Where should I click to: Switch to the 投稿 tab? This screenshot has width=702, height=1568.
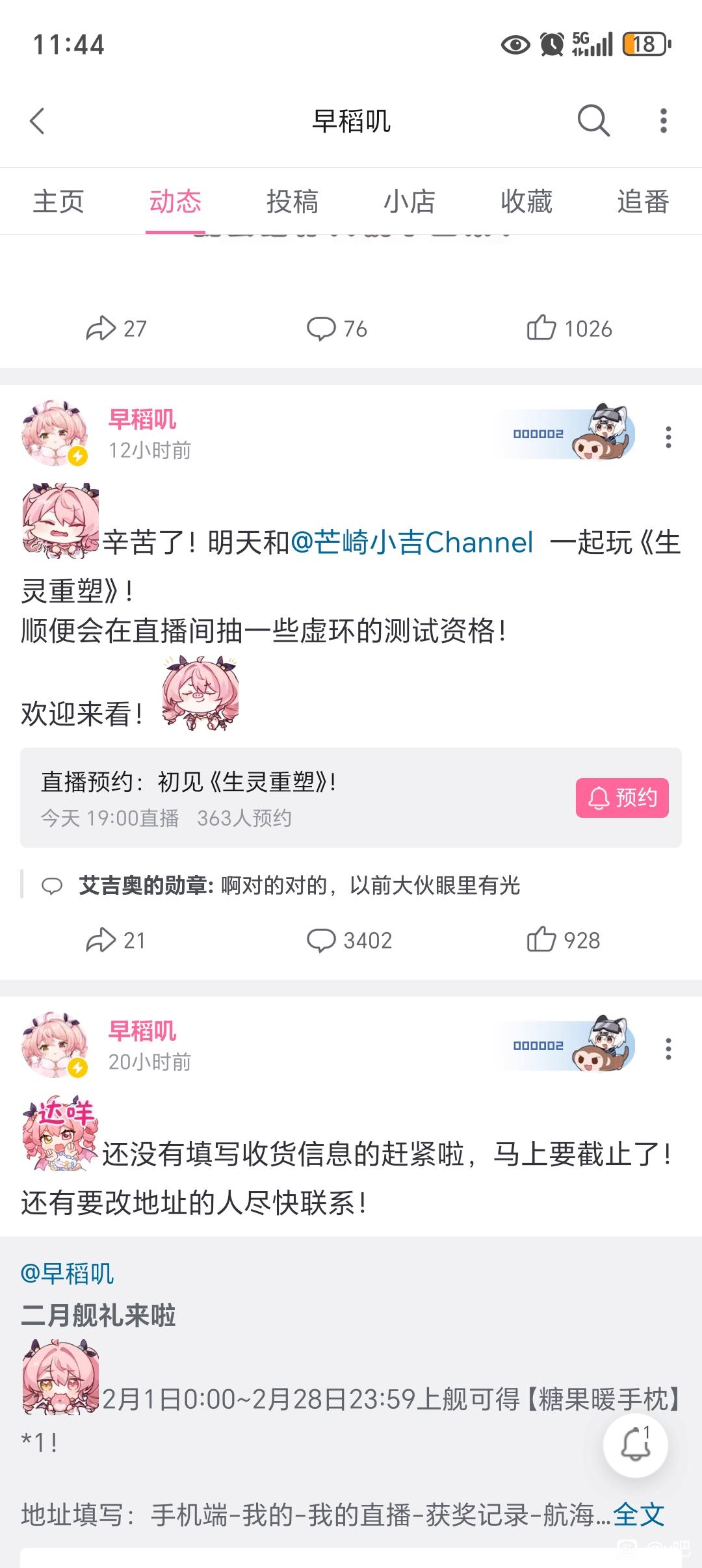click(292, 202)
